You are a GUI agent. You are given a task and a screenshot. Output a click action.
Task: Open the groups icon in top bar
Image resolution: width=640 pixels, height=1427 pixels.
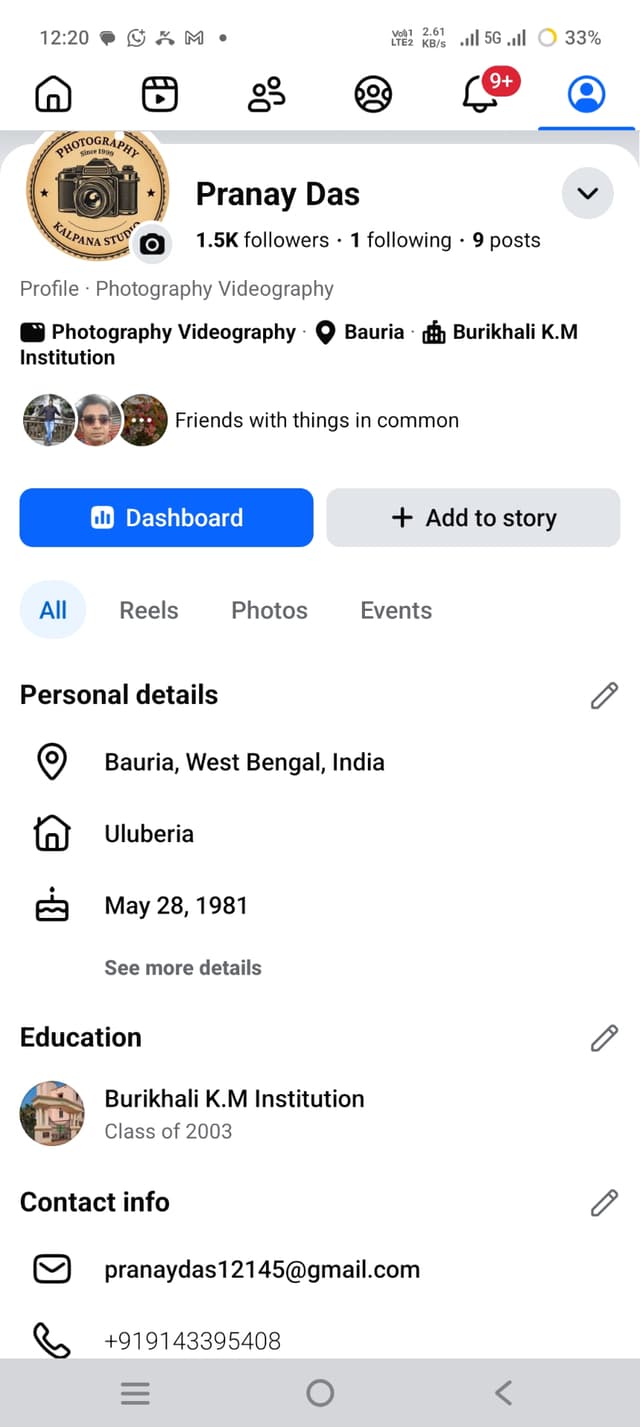(x=373, y=95)
